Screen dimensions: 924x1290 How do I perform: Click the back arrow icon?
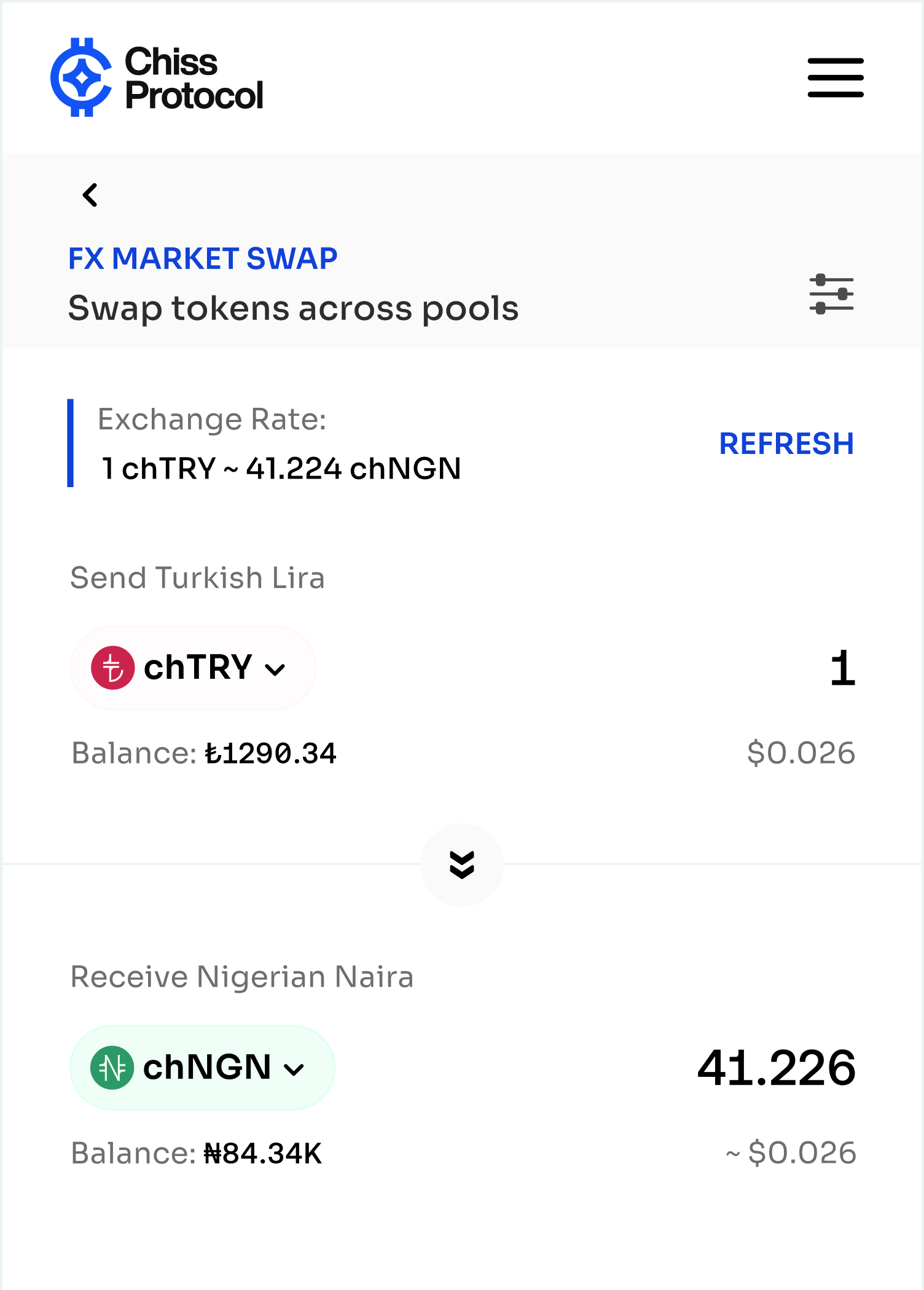(90, 195)
